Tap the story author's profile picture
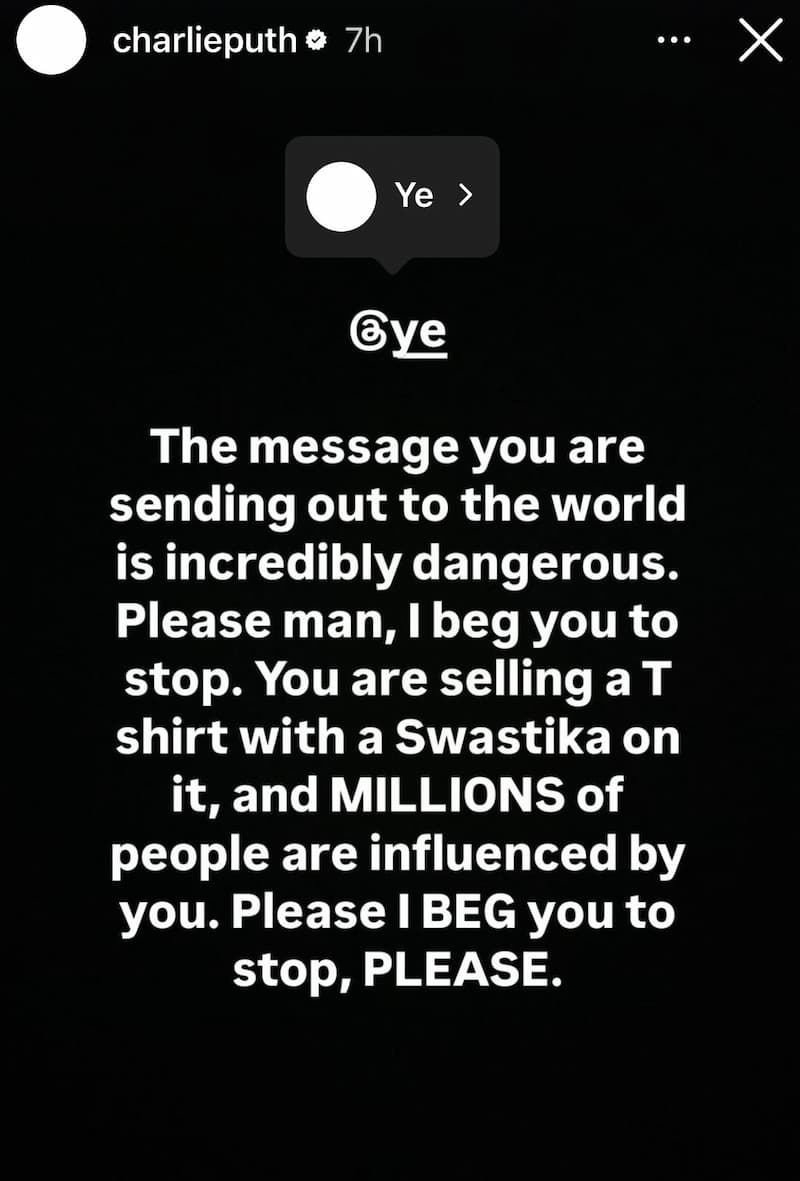 point(52,41)
